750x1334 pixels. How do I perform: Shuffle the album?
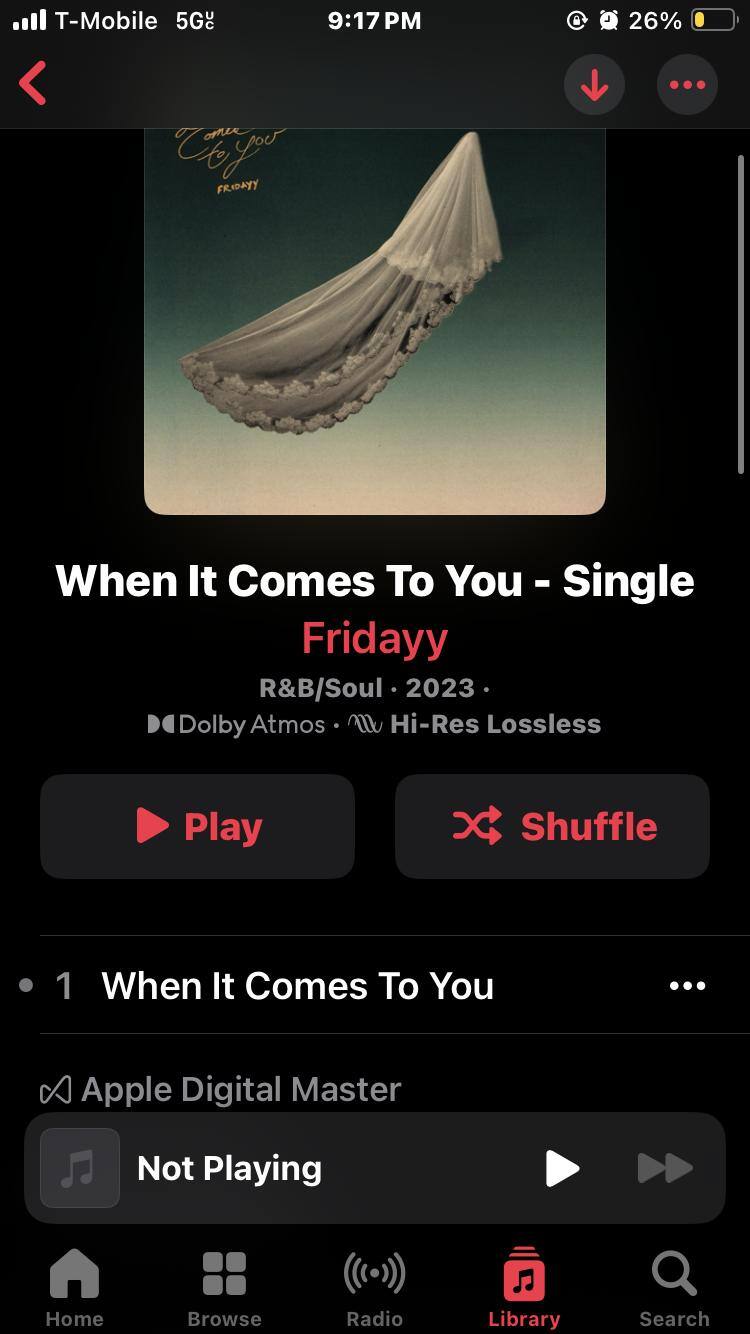point(552,826)
